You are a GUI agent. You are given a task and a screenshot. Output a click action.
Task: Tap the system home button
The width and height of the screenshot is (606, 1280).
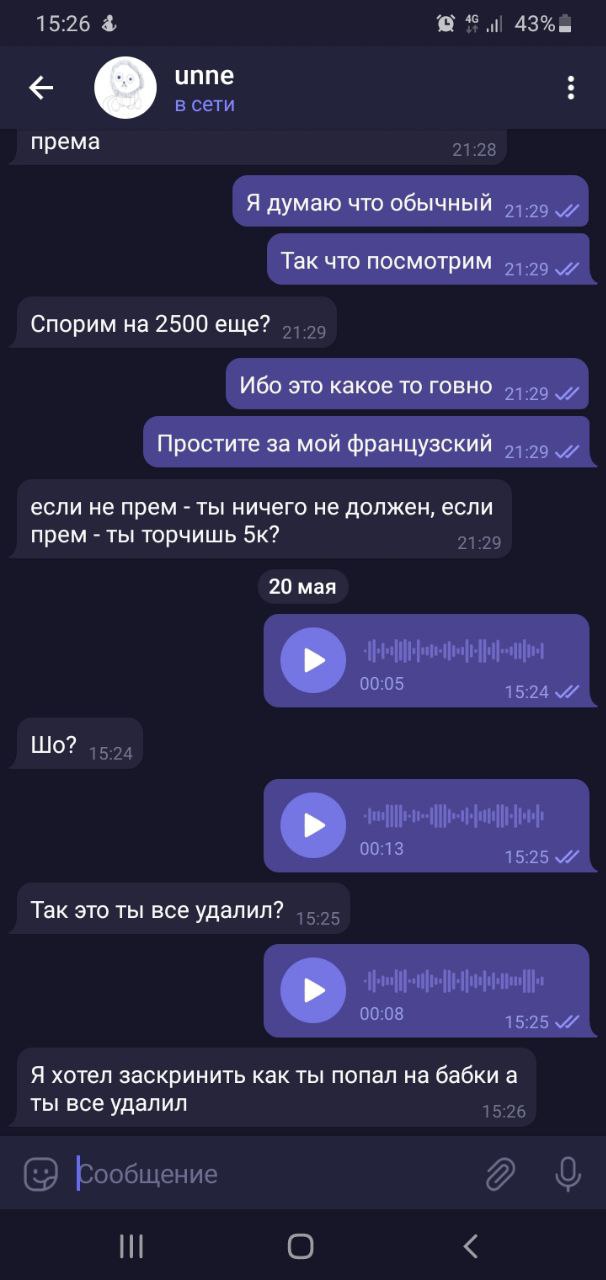click(301, 1246)
